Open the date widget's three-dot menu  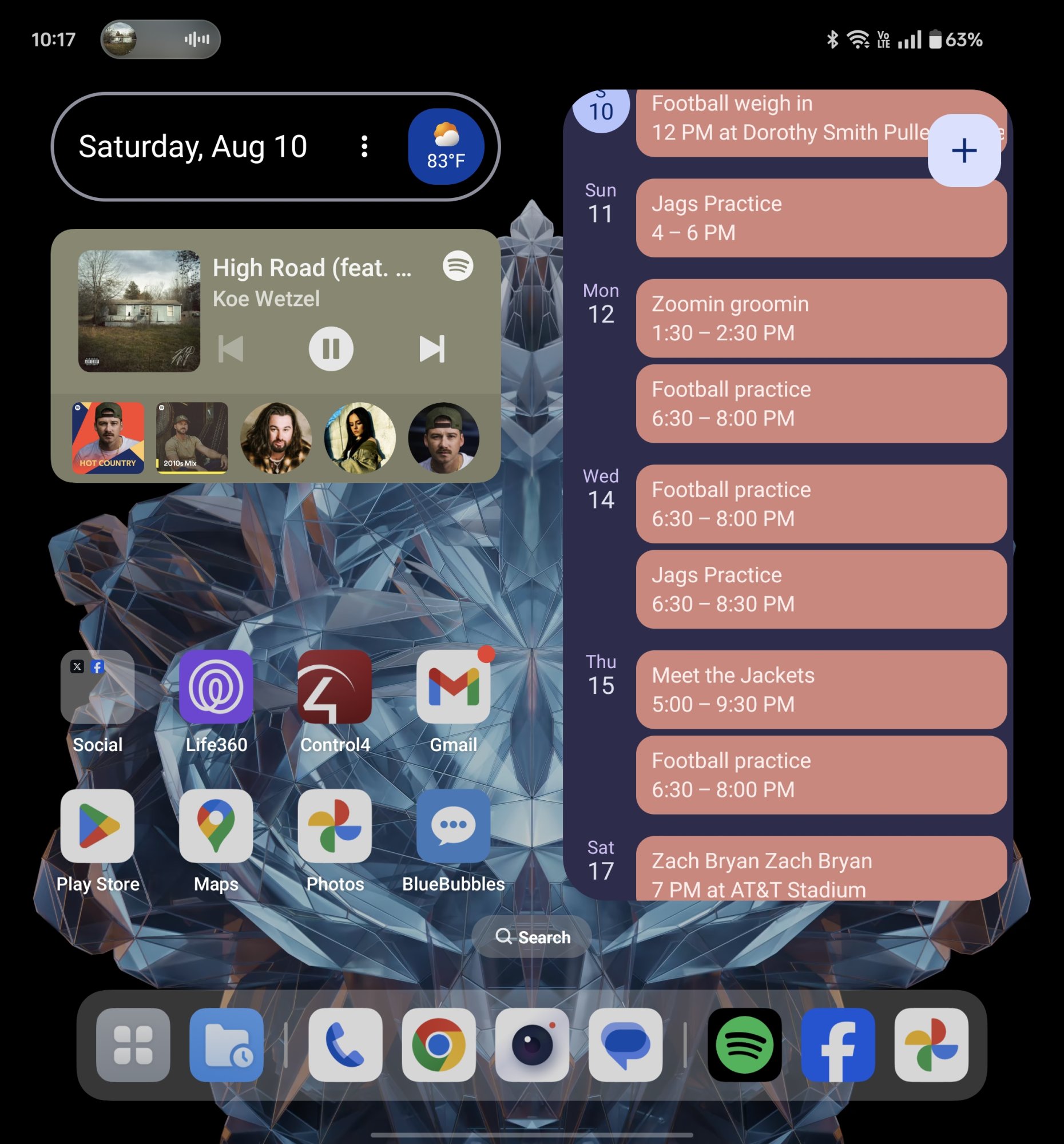pos(364,147)
